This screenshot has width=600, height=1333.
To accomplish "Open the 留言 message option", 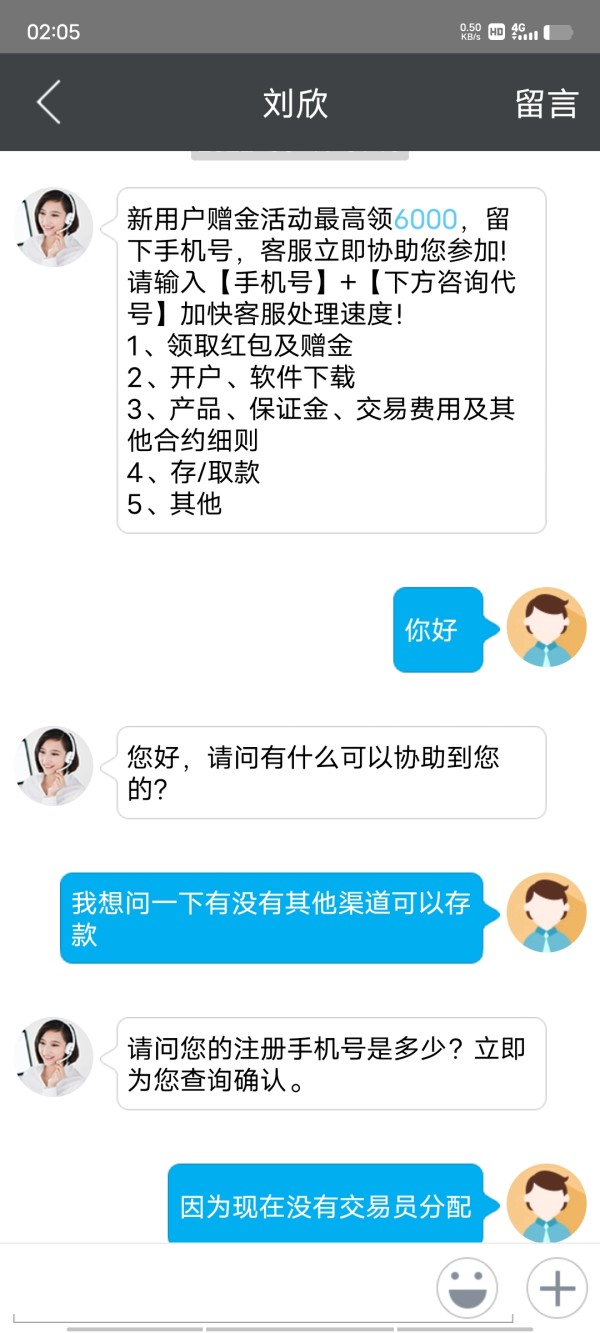I will pos(546,103).
